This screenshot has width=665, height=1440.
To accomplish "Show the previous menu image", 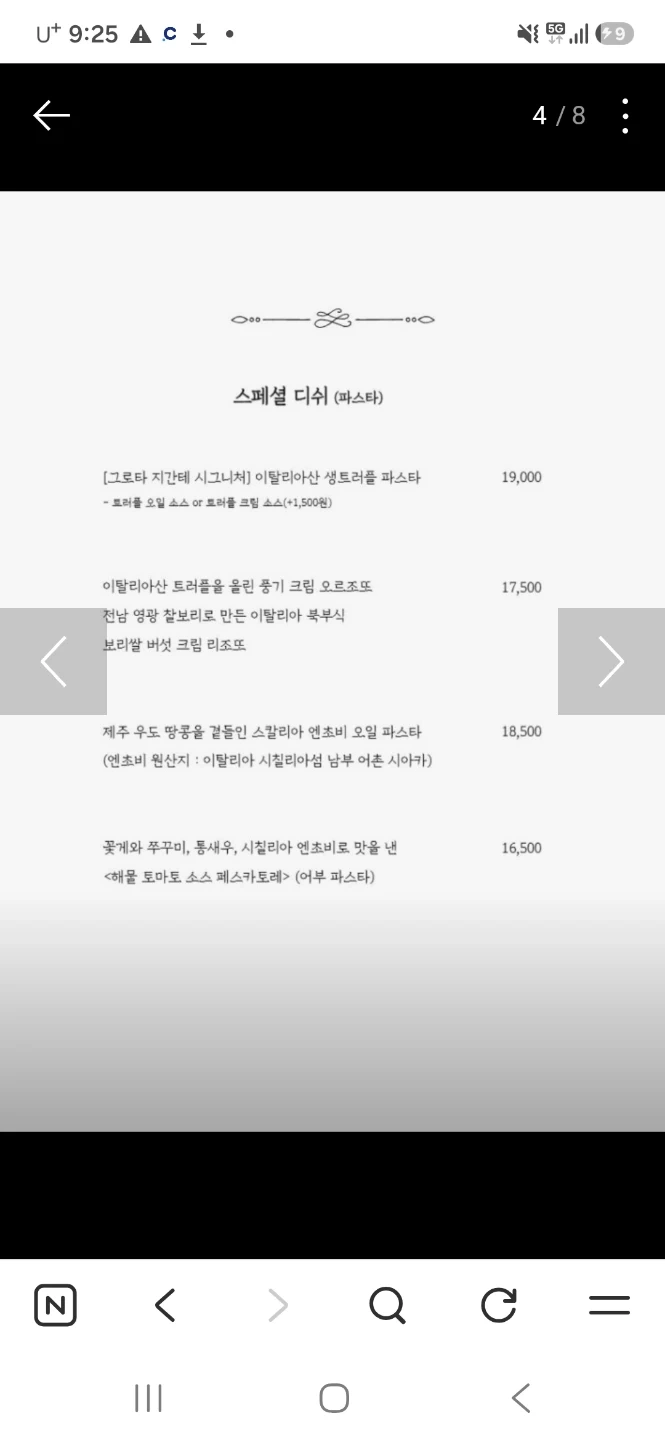I will tap(53, 661).
